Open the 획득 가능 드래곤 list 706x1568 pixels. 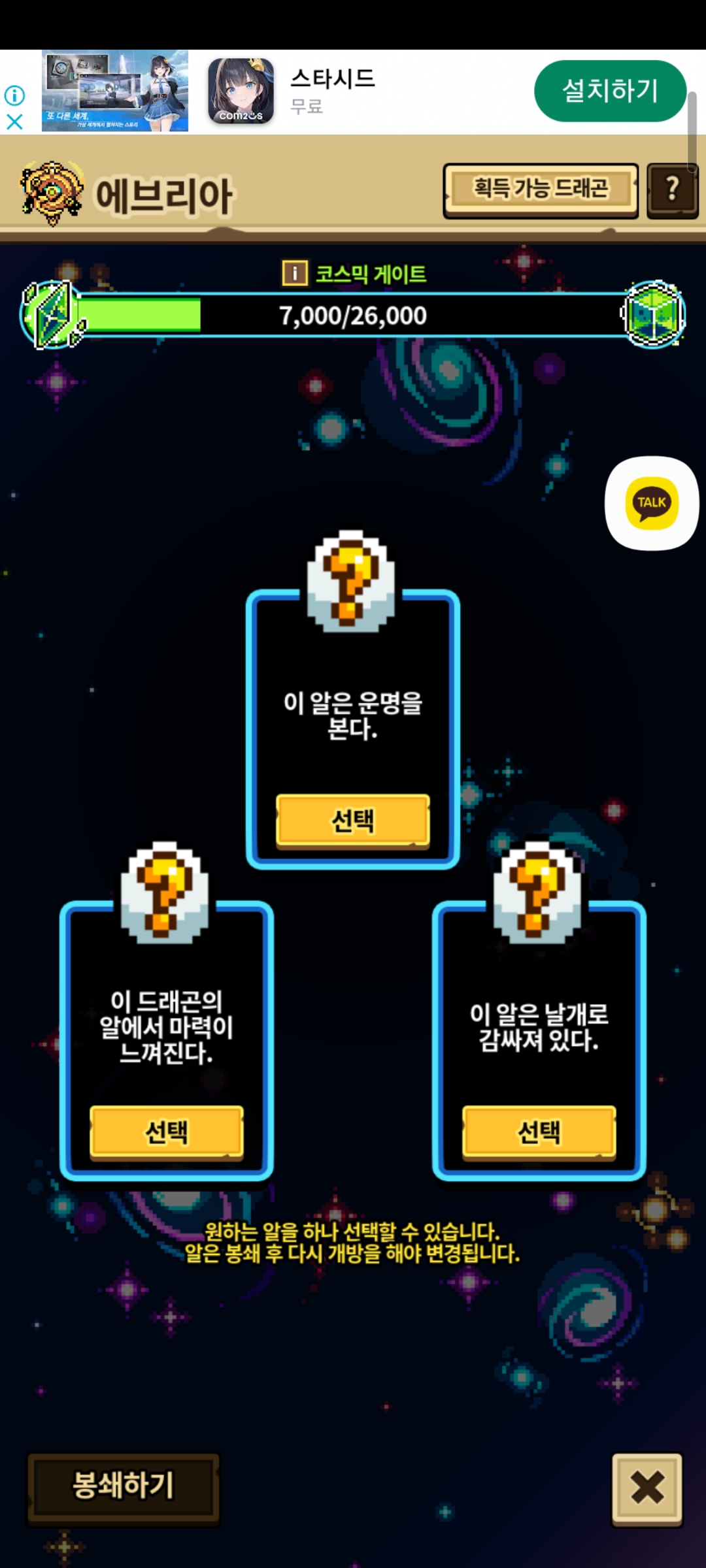point(541,190)
